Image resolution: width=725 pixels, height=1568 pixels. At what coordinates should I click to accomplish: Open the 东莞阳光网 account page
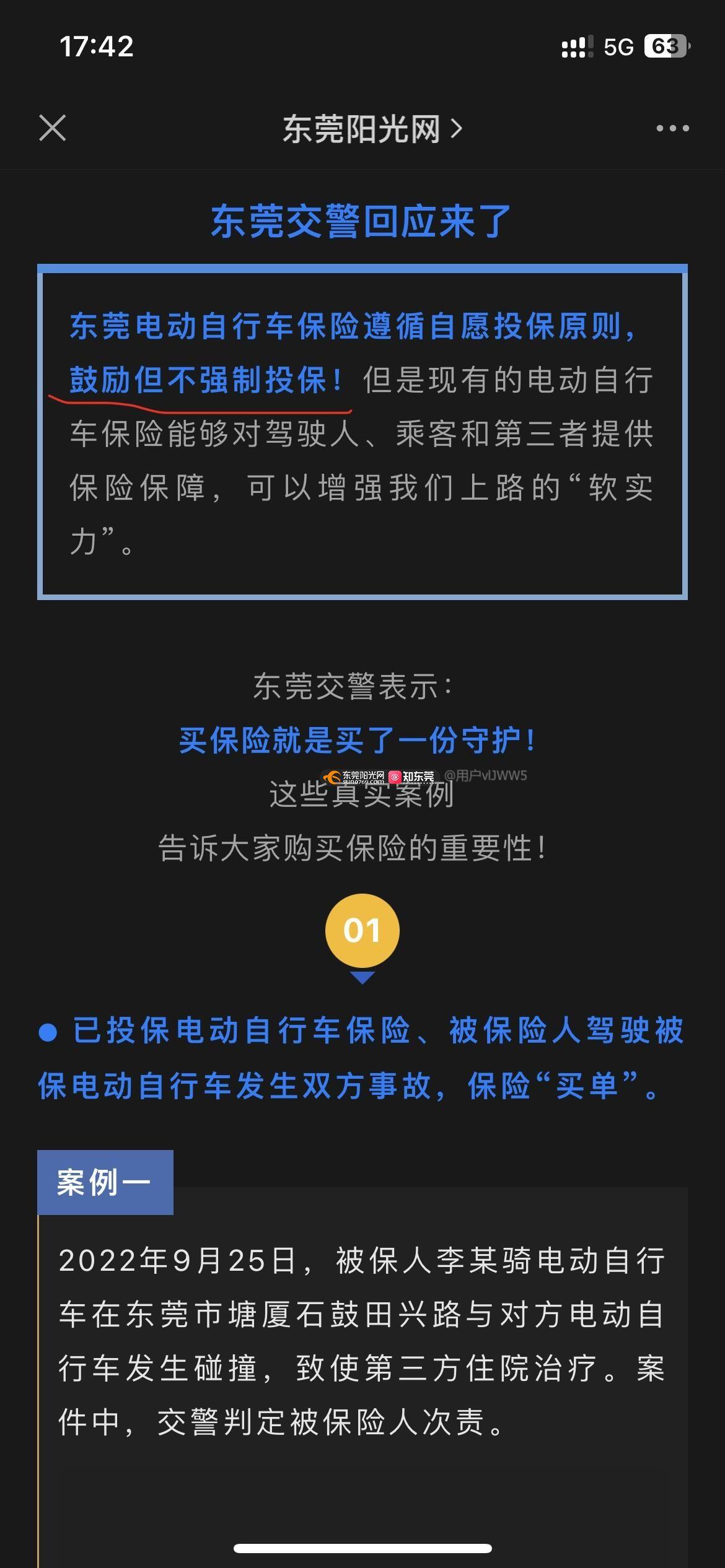pyautogui.click(x=372, y=129)
